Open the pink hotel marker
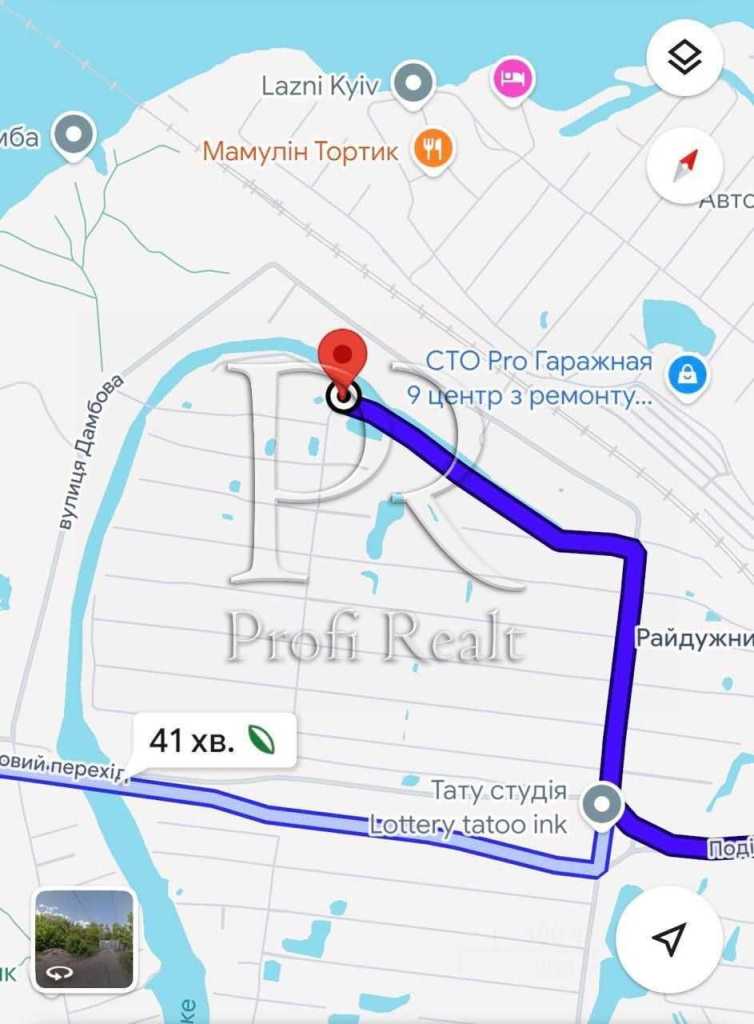754x1024 pixels. tap(512, 78)
